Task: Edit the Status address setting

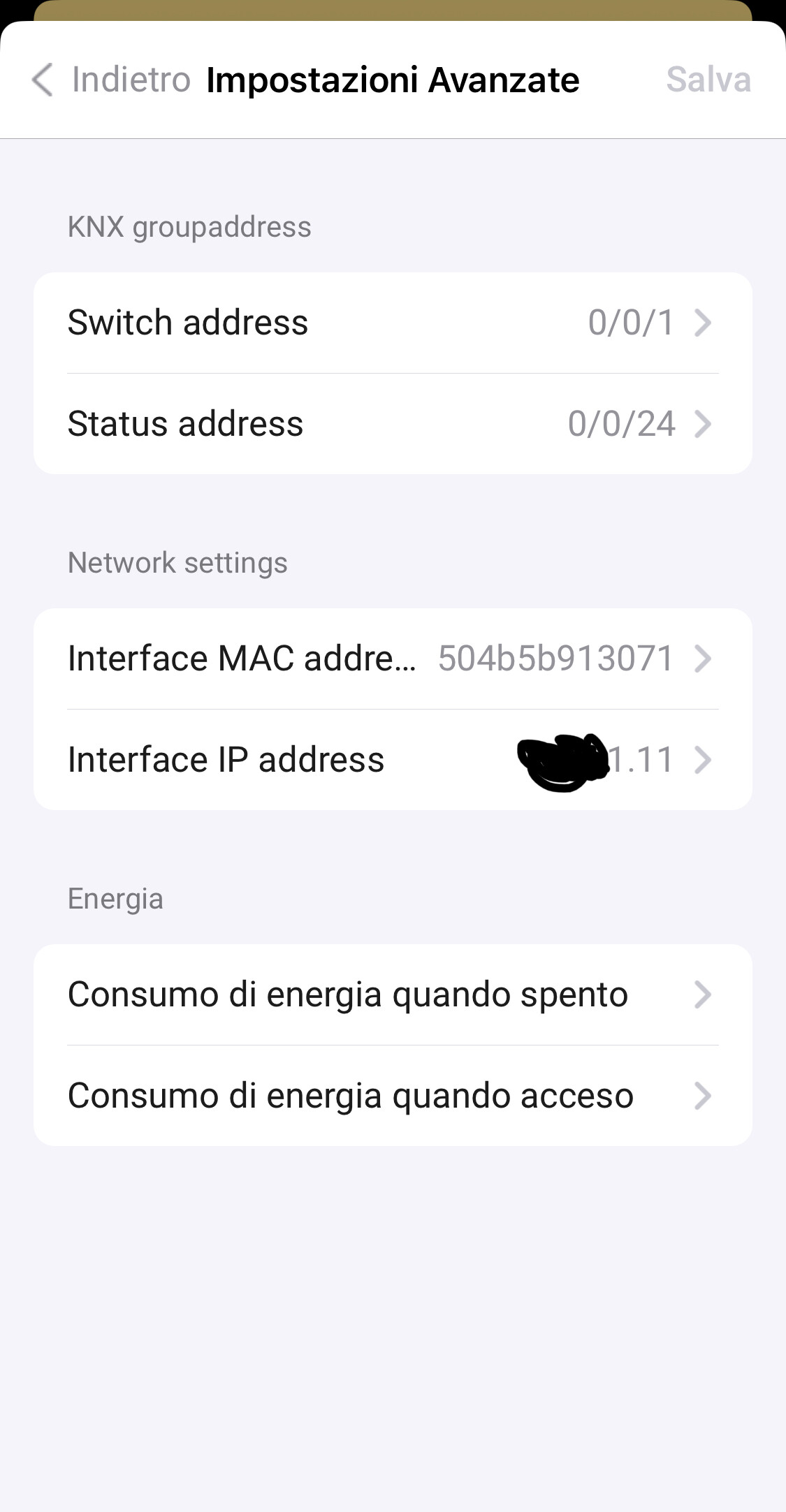Action: tap(393, 424)
